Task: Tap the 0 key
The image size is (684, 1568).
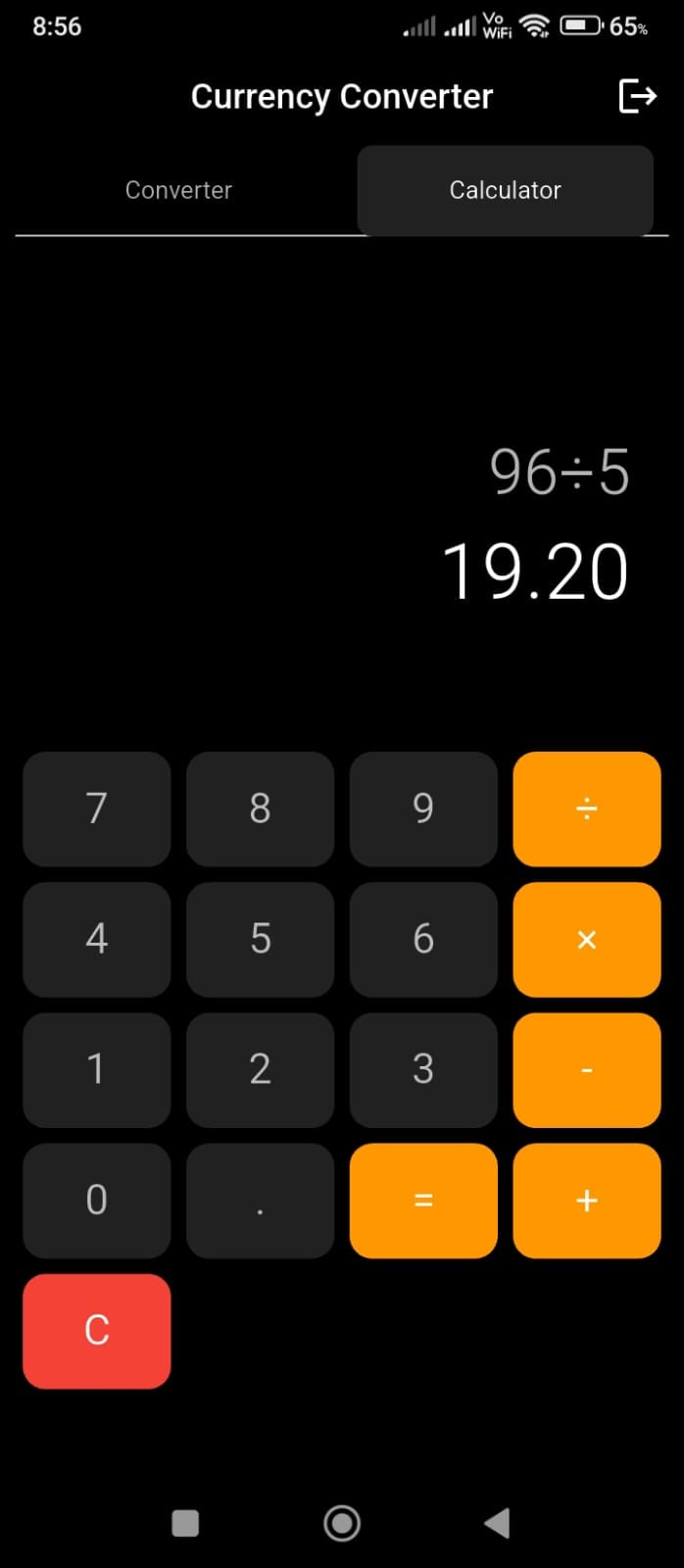Action: point(96,1200)
